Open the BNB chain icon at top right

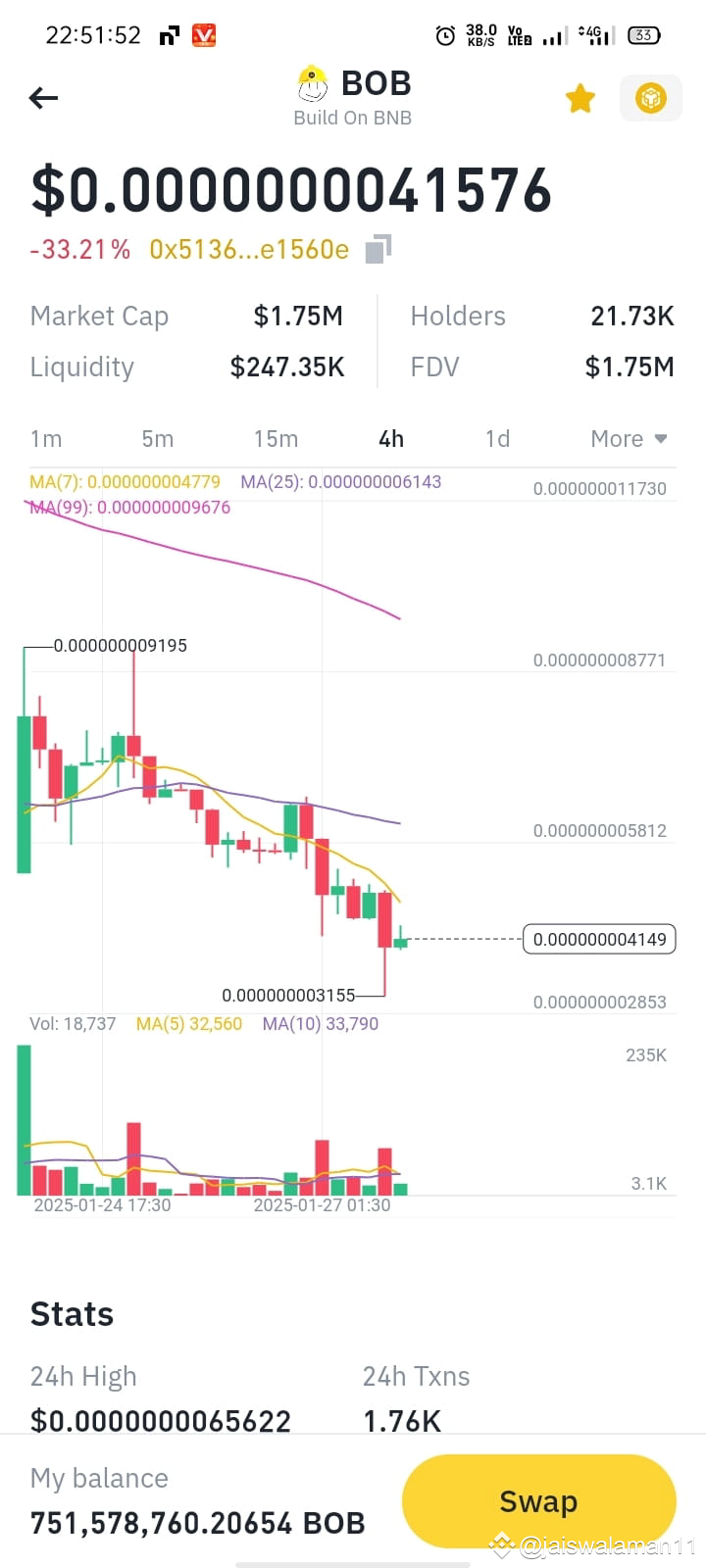[650, 98]
